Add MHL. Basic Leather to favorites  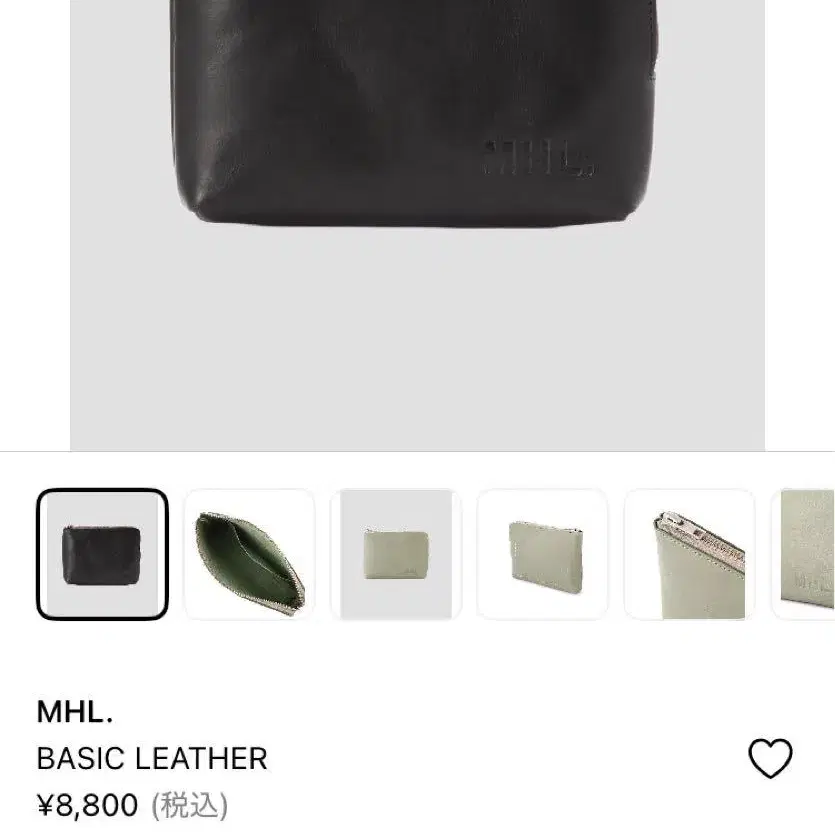pyautogui.click(x=770, y=758)
